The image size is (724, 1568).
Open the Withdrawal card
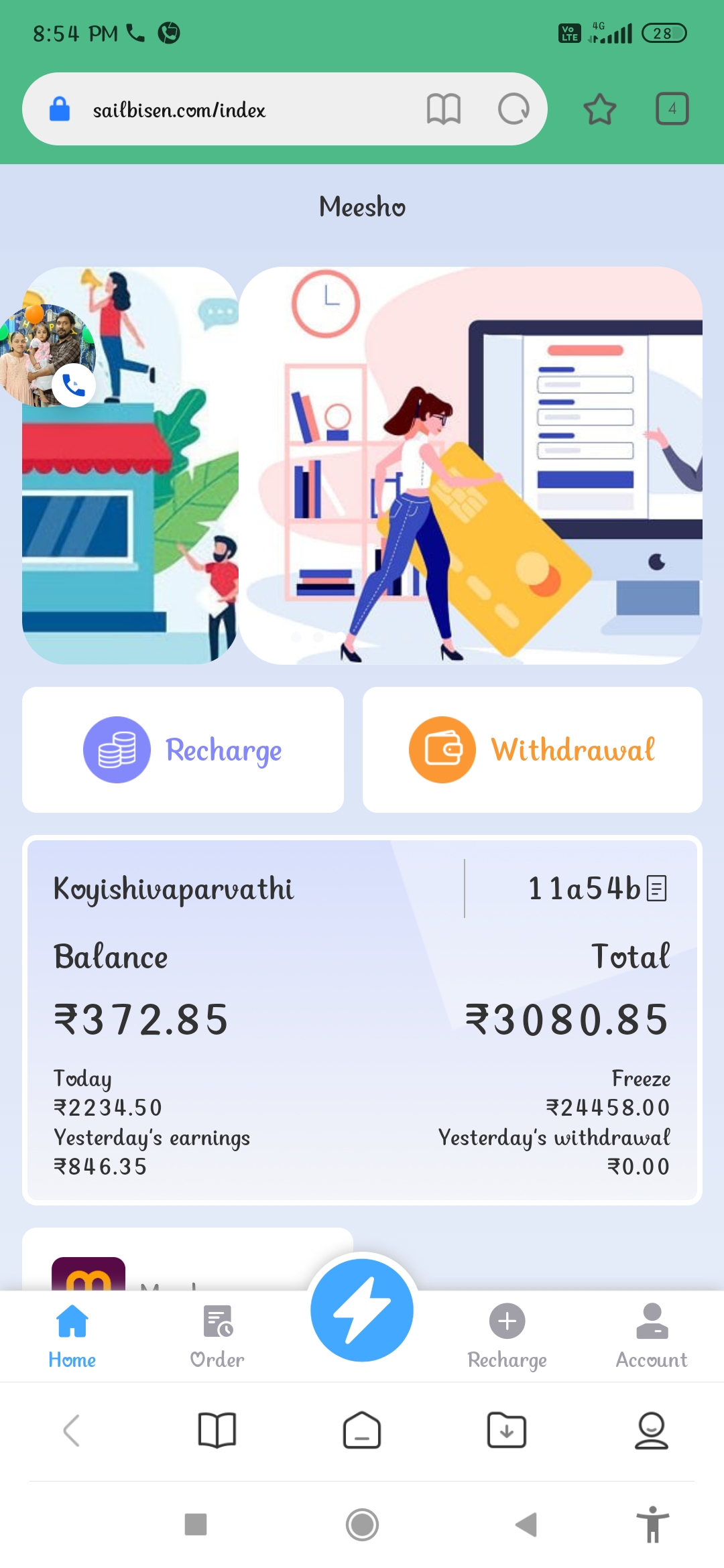pyautogui.click(x=532, y=750)
